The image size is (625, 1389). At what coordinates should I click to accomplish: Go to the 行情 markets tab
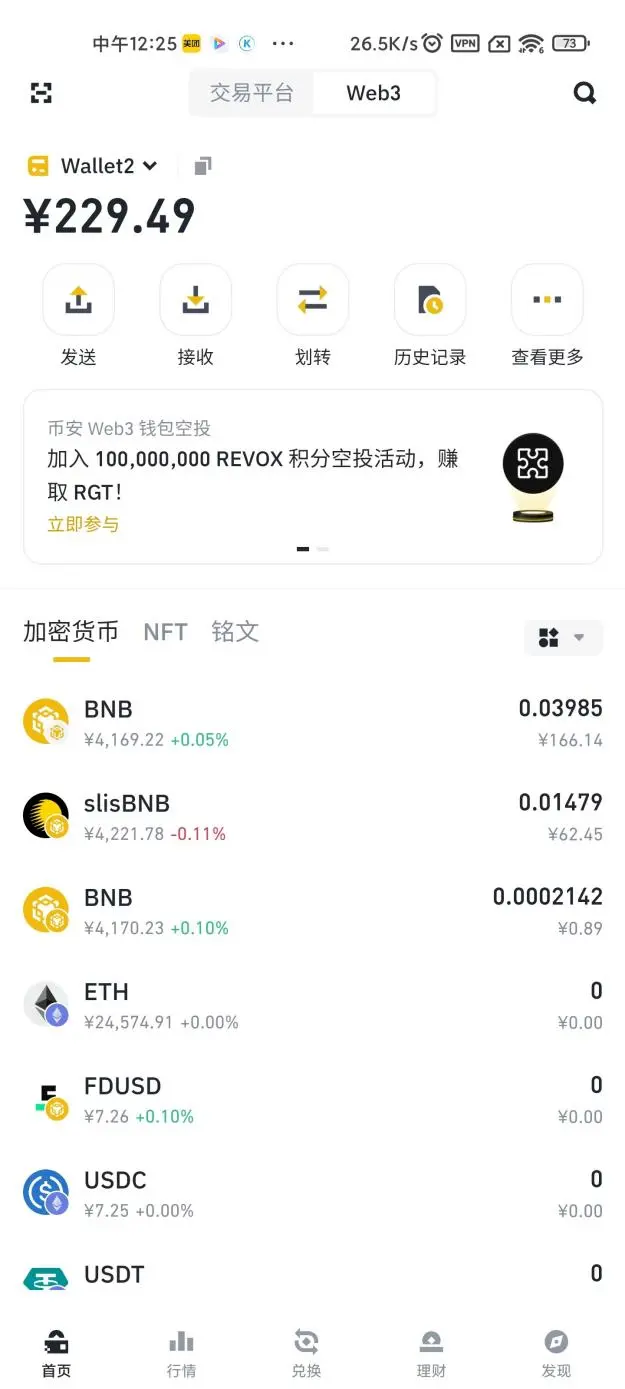click(181, 1353)
